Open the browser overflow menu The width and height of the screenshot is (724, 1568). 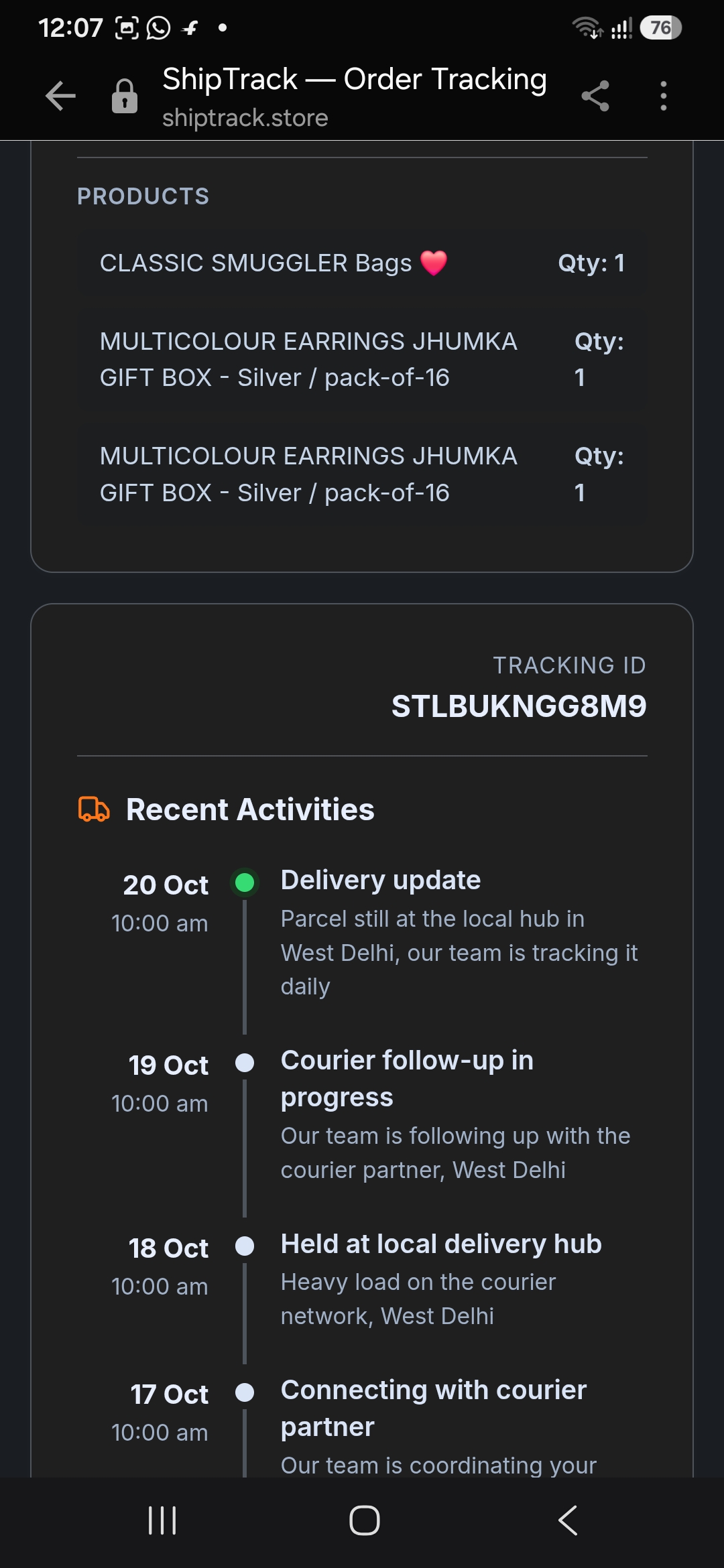click(663, 96)
